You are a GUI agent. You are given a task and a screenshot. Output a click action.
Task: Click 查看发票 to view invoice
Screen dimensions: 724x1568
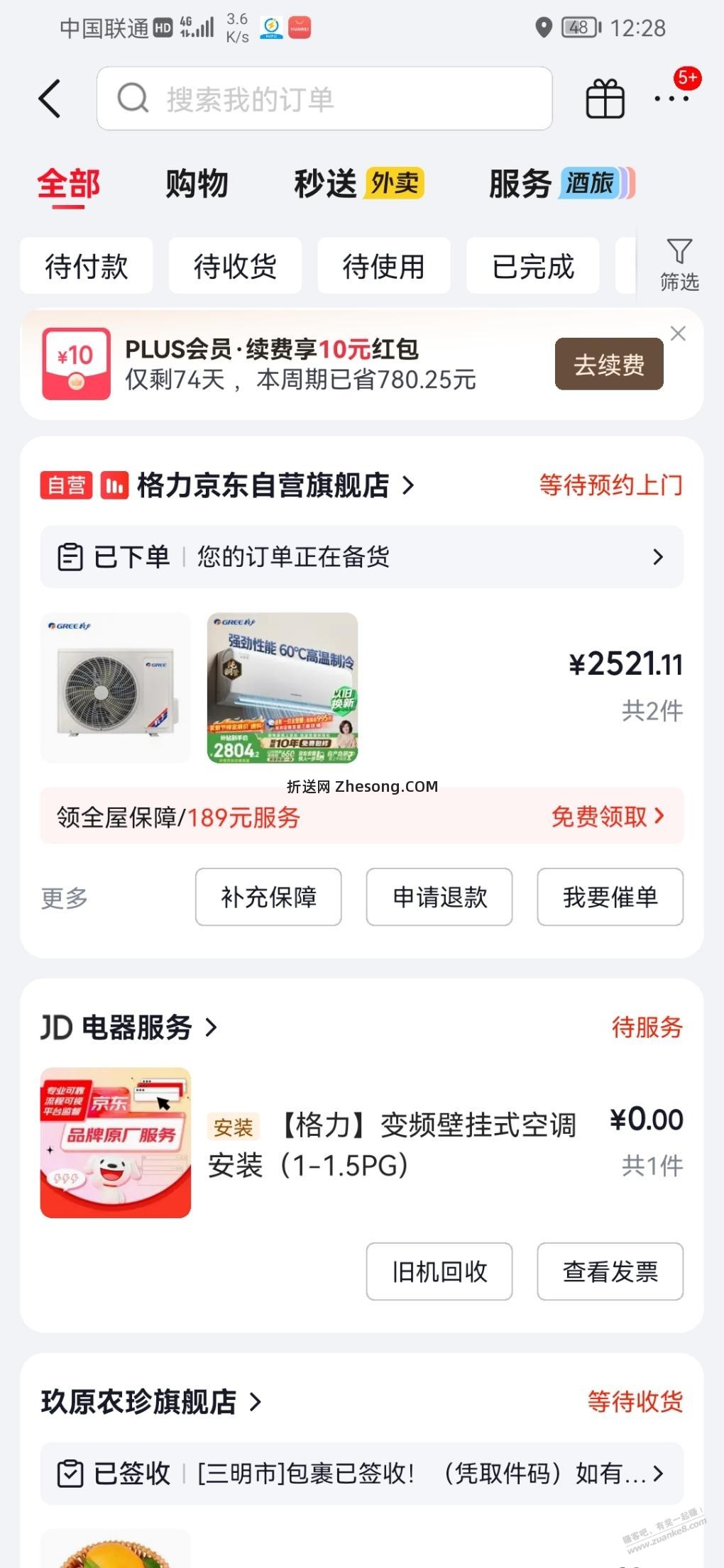click(x=610, y=1271)
